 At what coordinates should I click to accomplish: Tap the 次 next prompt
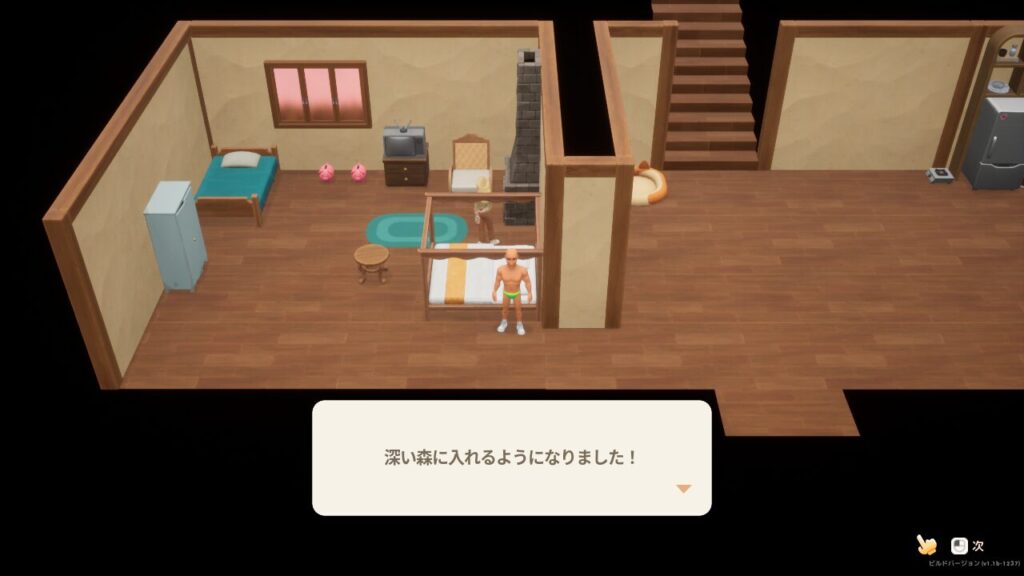pos(968,546)
